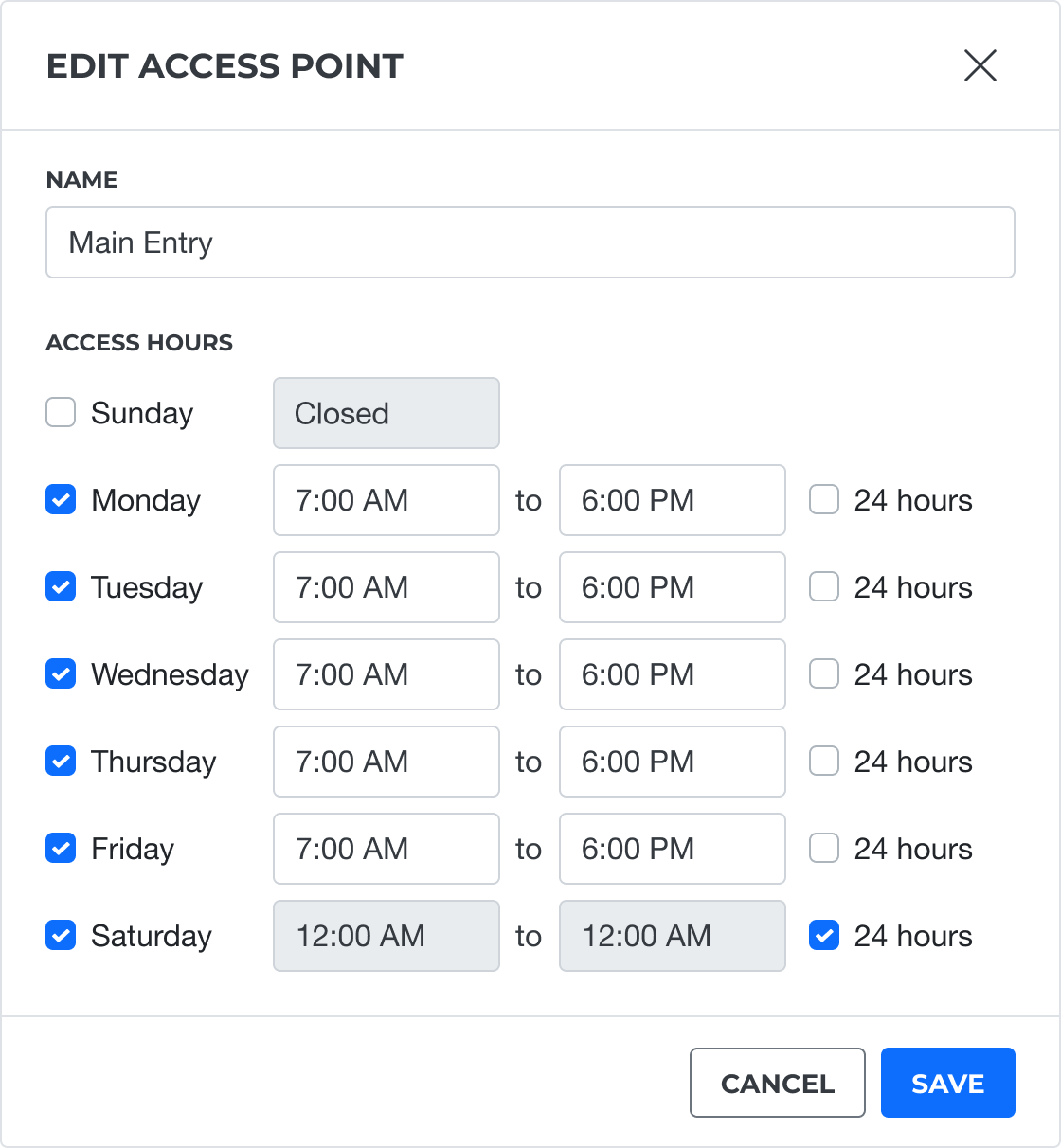This screenshot has height=1148, width=1061.
Task: Edit Wednesday's start time field
Action: point(386,674)
